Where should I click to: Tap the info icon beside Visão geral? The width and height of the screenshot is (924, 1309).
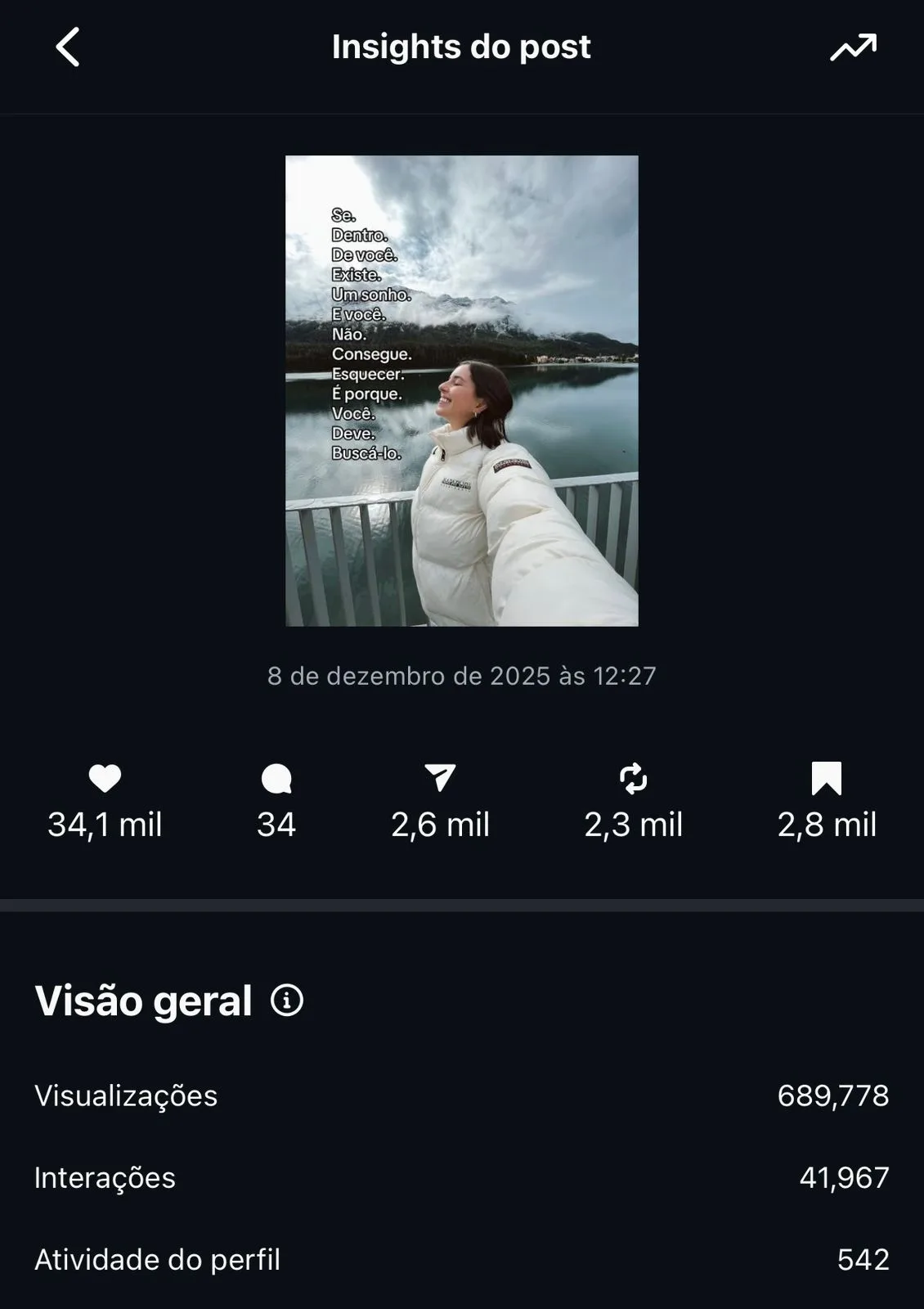pos(287,1000)
